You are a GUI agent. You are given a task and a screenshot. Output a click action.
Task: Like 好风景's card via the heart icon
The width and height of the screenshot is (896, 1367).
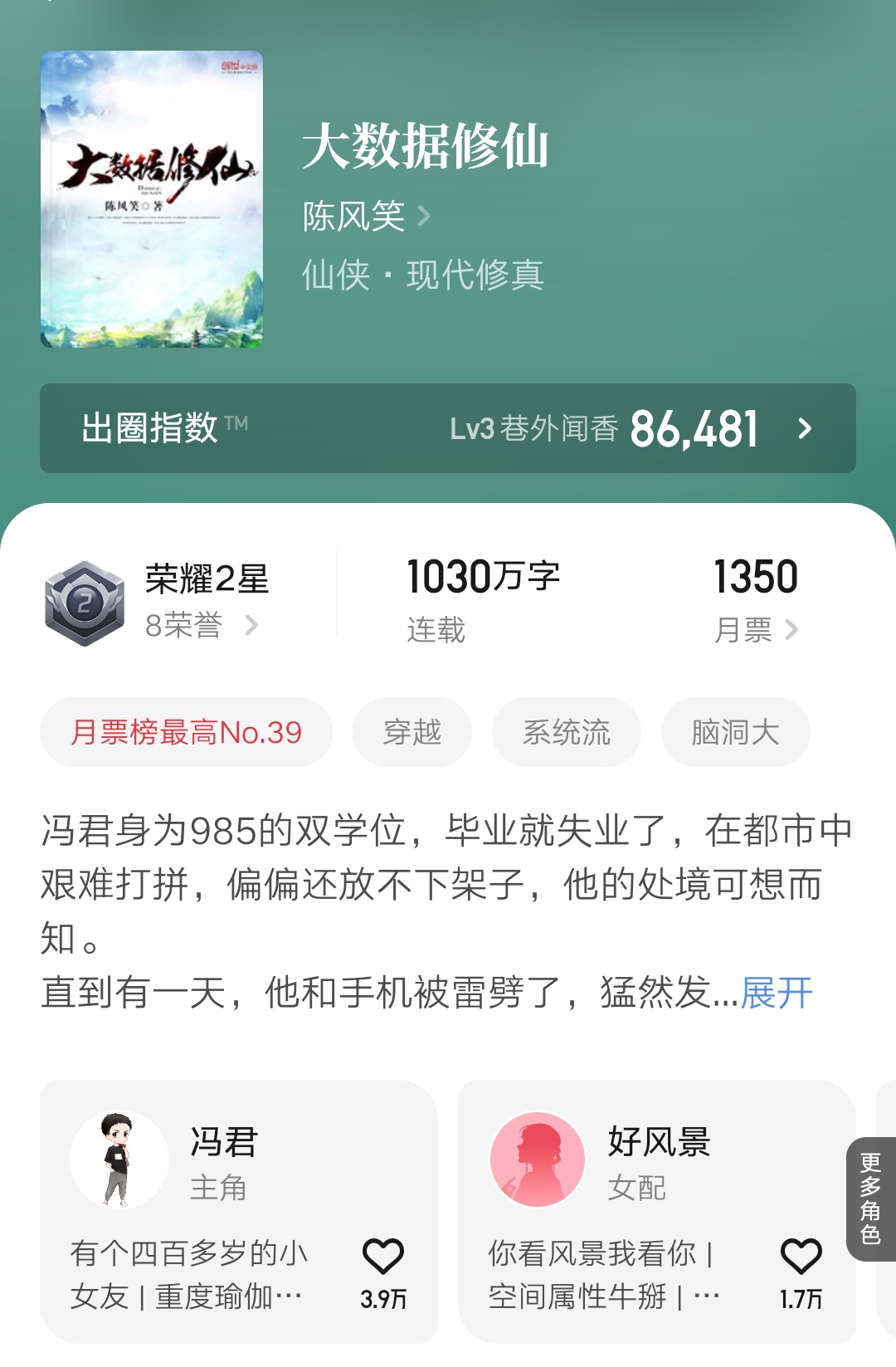pos(799,1255)
